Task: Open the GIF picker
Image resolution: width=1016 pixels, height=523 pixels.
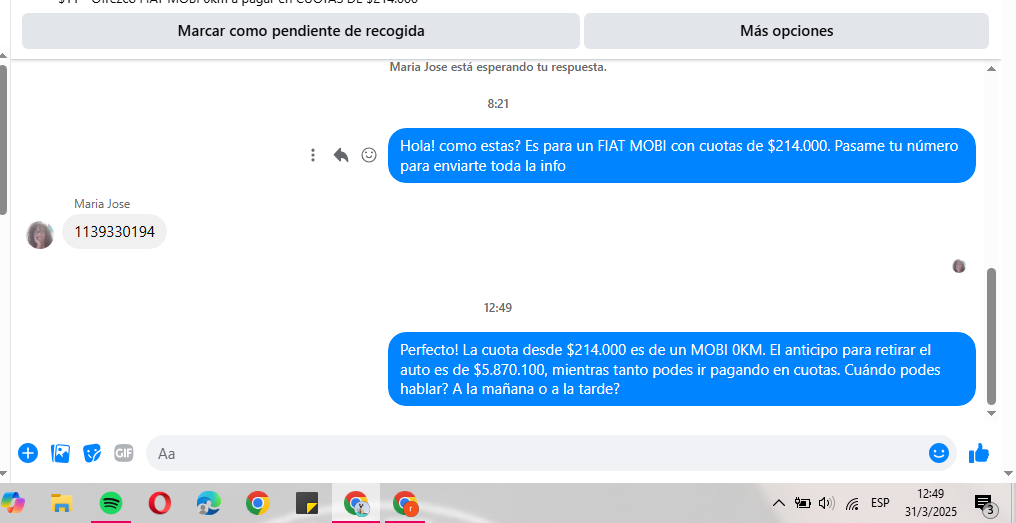Action: click(124, 453)
